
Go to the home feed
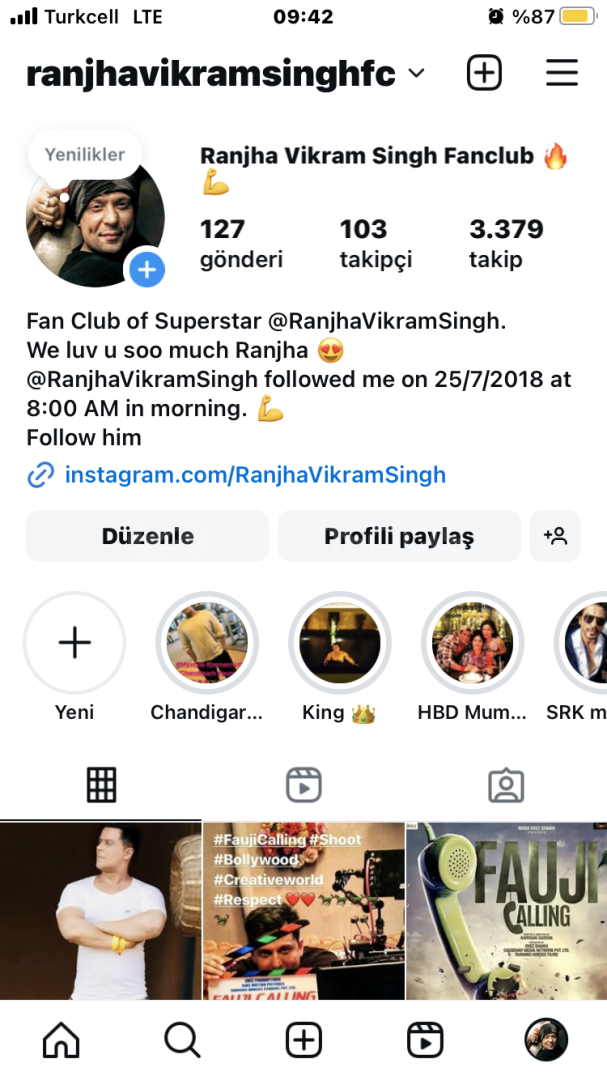click(61, 1041)
